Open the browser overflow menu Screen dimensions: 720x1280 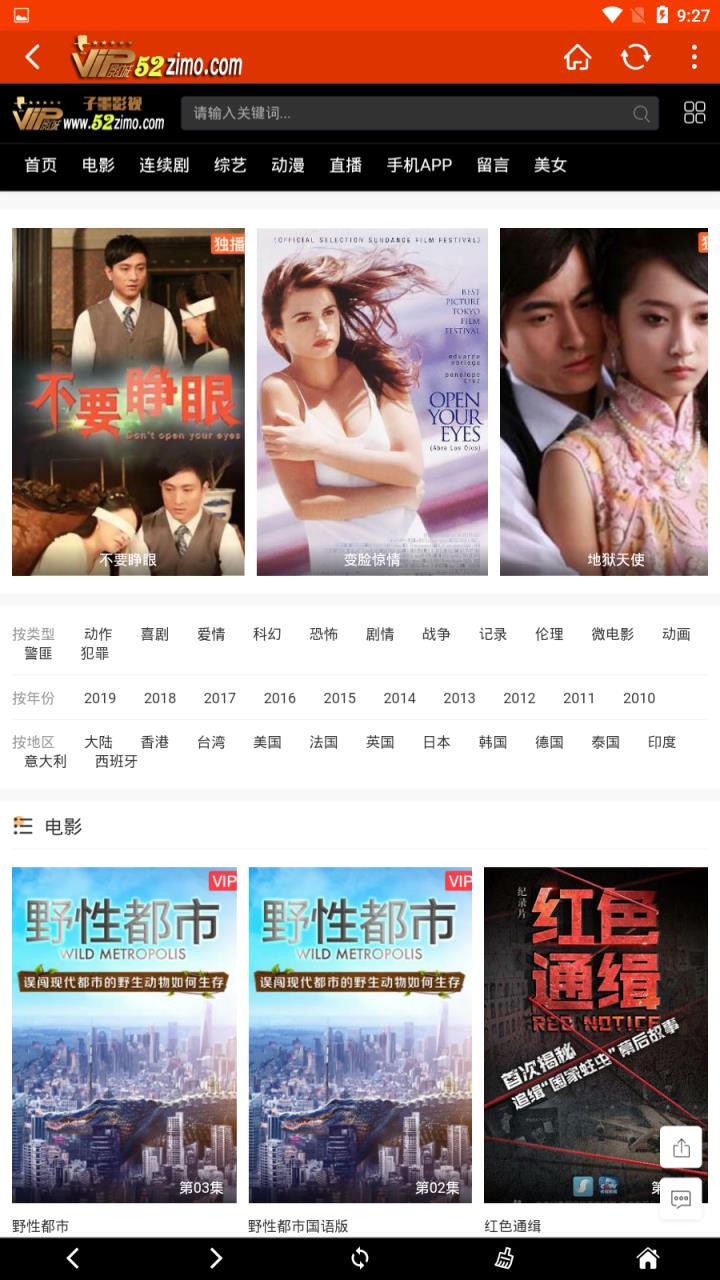point(695,57)
